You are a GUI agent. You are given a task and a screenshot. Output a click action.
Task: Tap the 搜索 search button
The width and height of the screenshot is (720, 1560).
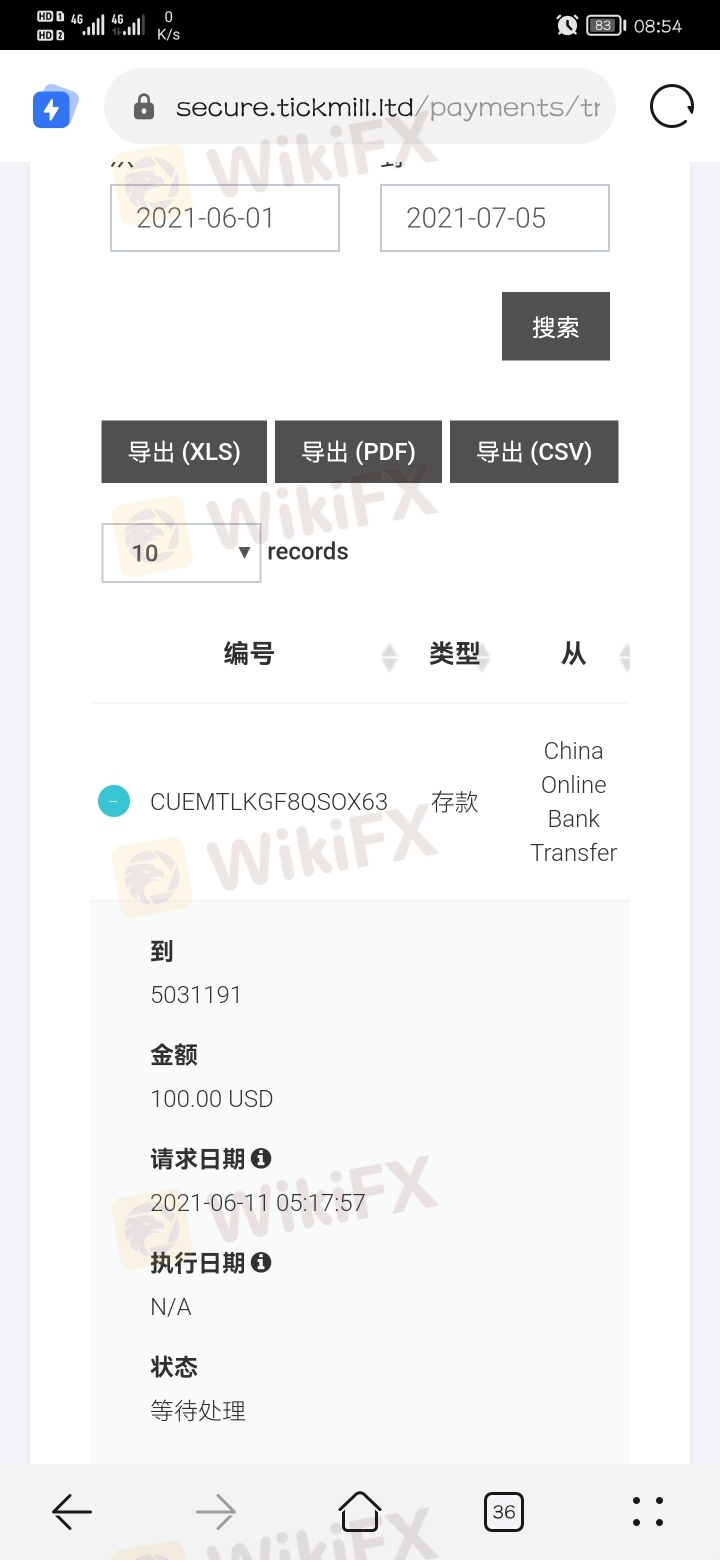tap(556, 327)
